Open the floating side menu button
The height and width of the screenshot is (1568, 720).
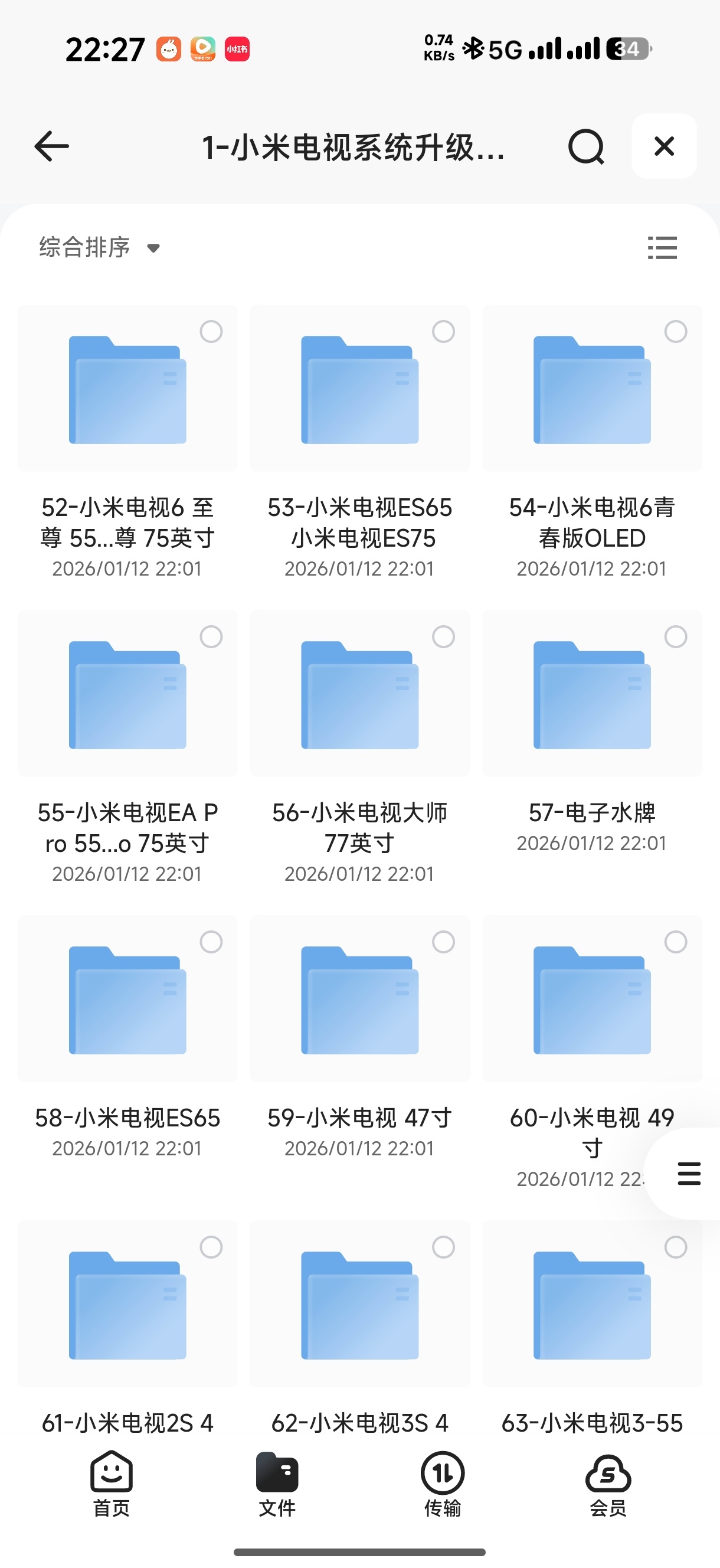[689, 1174]
